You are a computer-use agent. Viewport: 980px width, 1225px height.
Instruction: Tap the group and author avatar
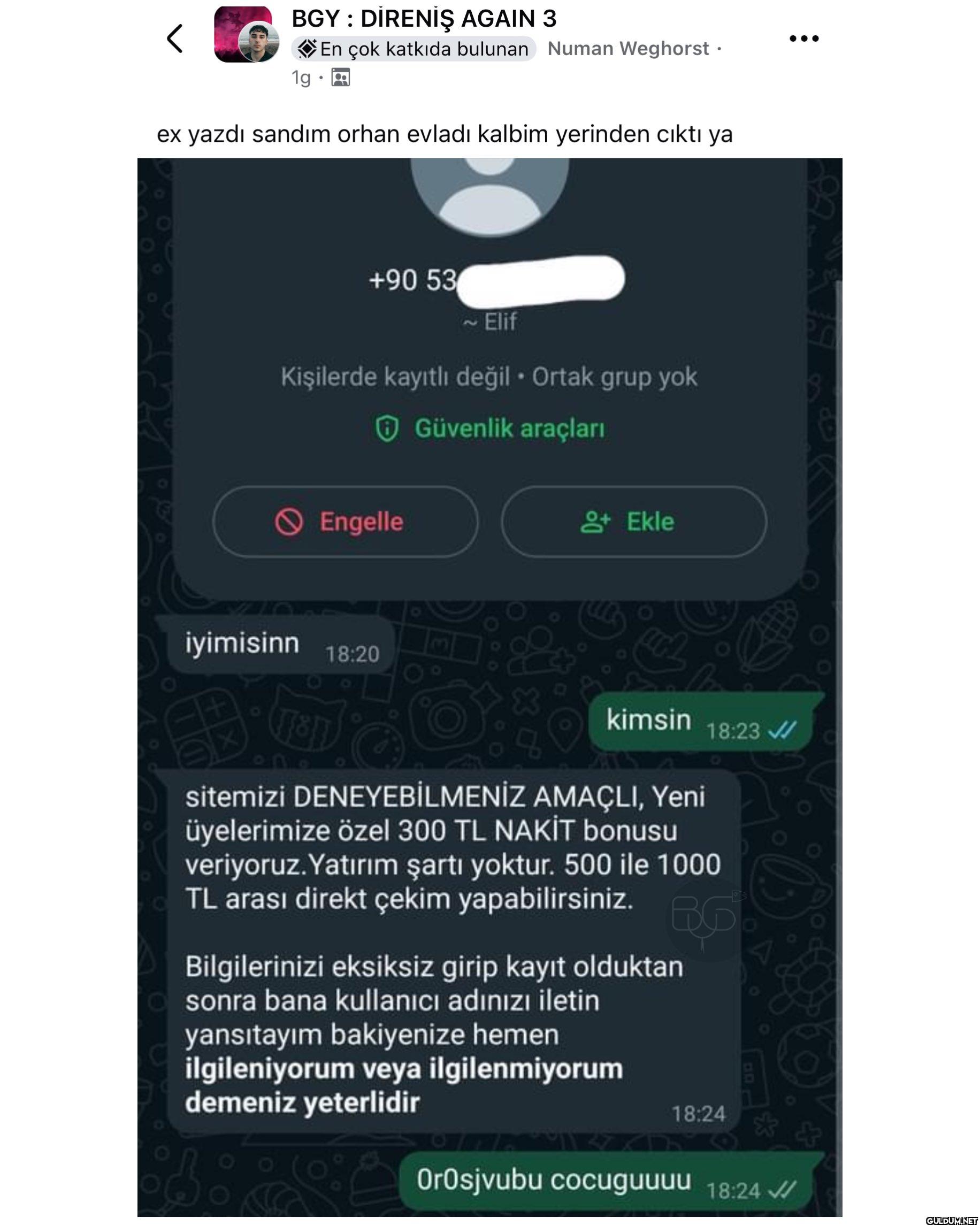[246, 35]
